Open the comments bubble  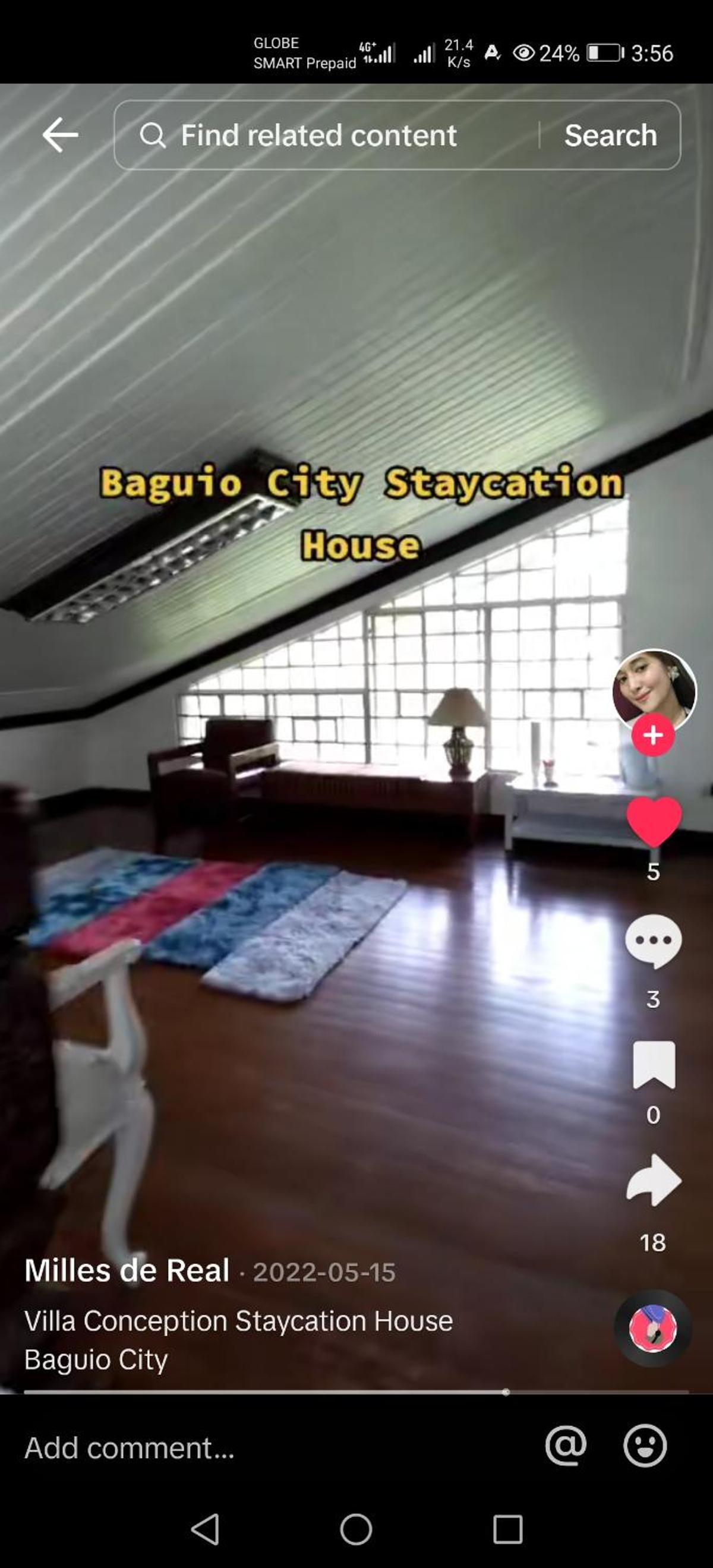click(654, 941)
